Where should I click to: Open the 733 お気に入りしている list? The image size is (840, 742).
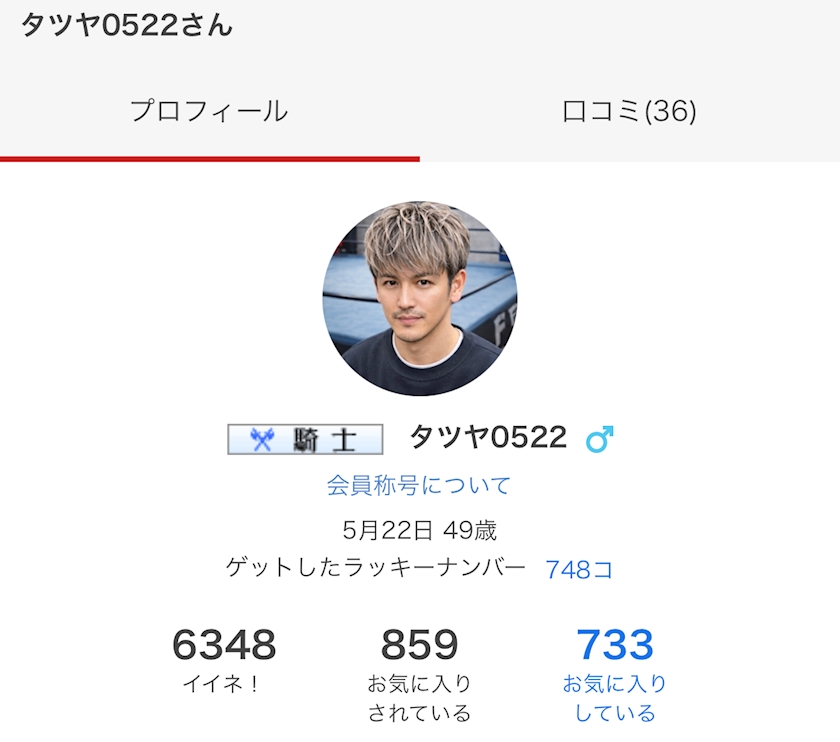614,675
